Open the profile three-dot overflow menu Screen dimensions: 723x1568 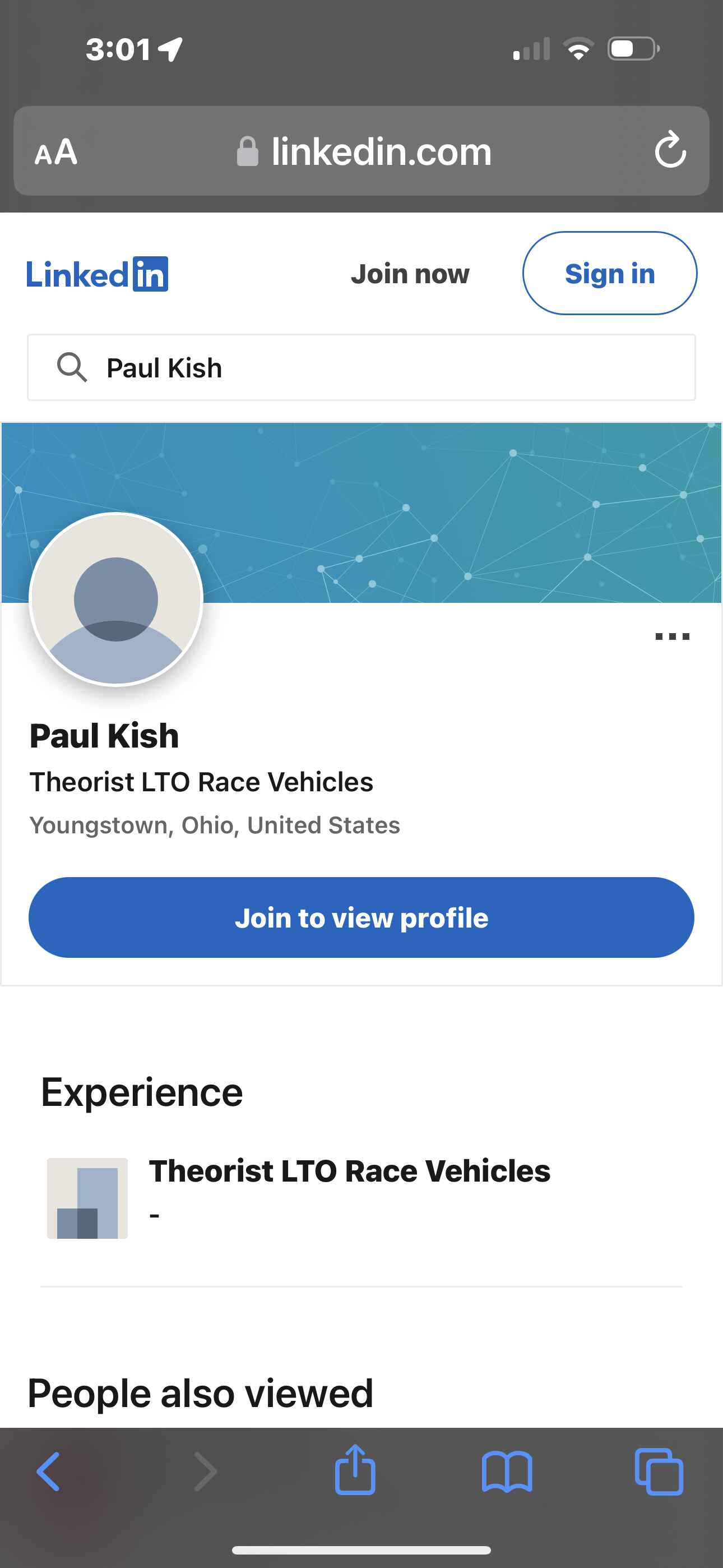(672, 637)
